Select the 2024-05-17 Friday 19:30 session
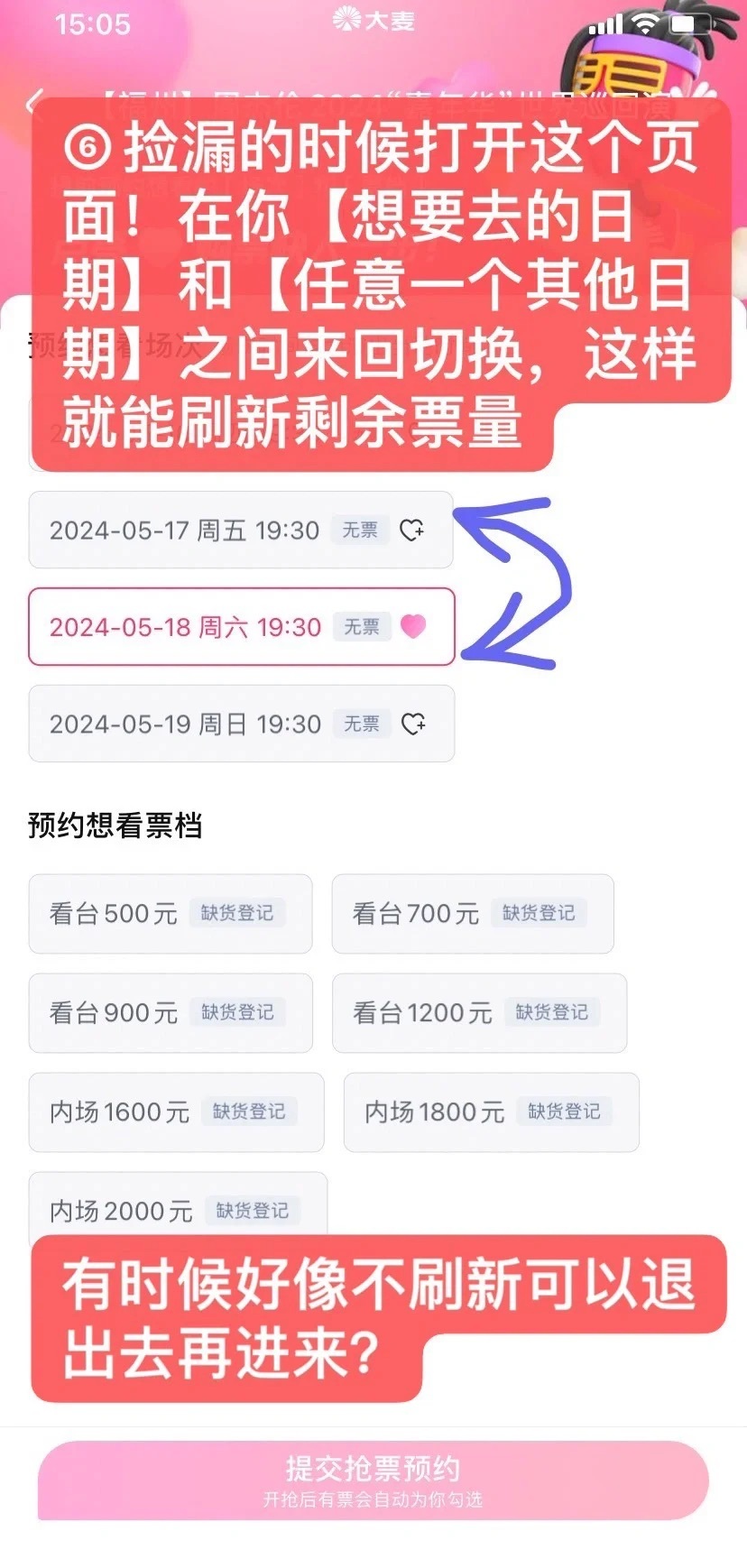The height and width of the screenshot is (1568, 747). 241,530
